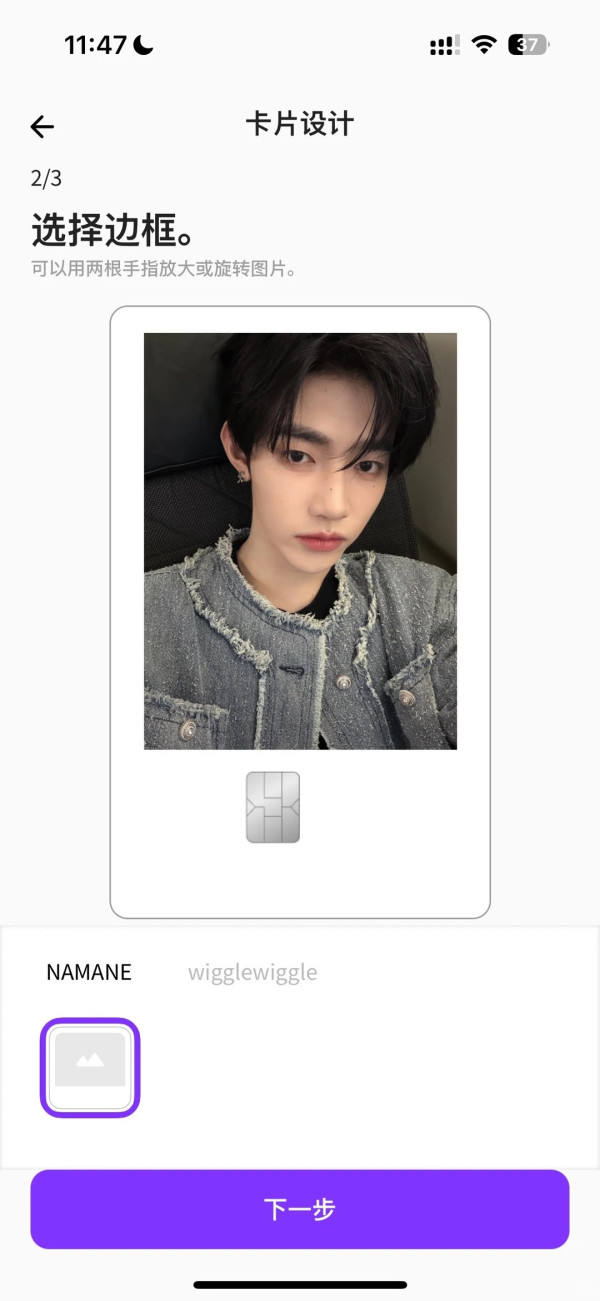Switch to the NAMANE frame tab
This screenshot has width=600, height=1301.
(x=89, y=972)
